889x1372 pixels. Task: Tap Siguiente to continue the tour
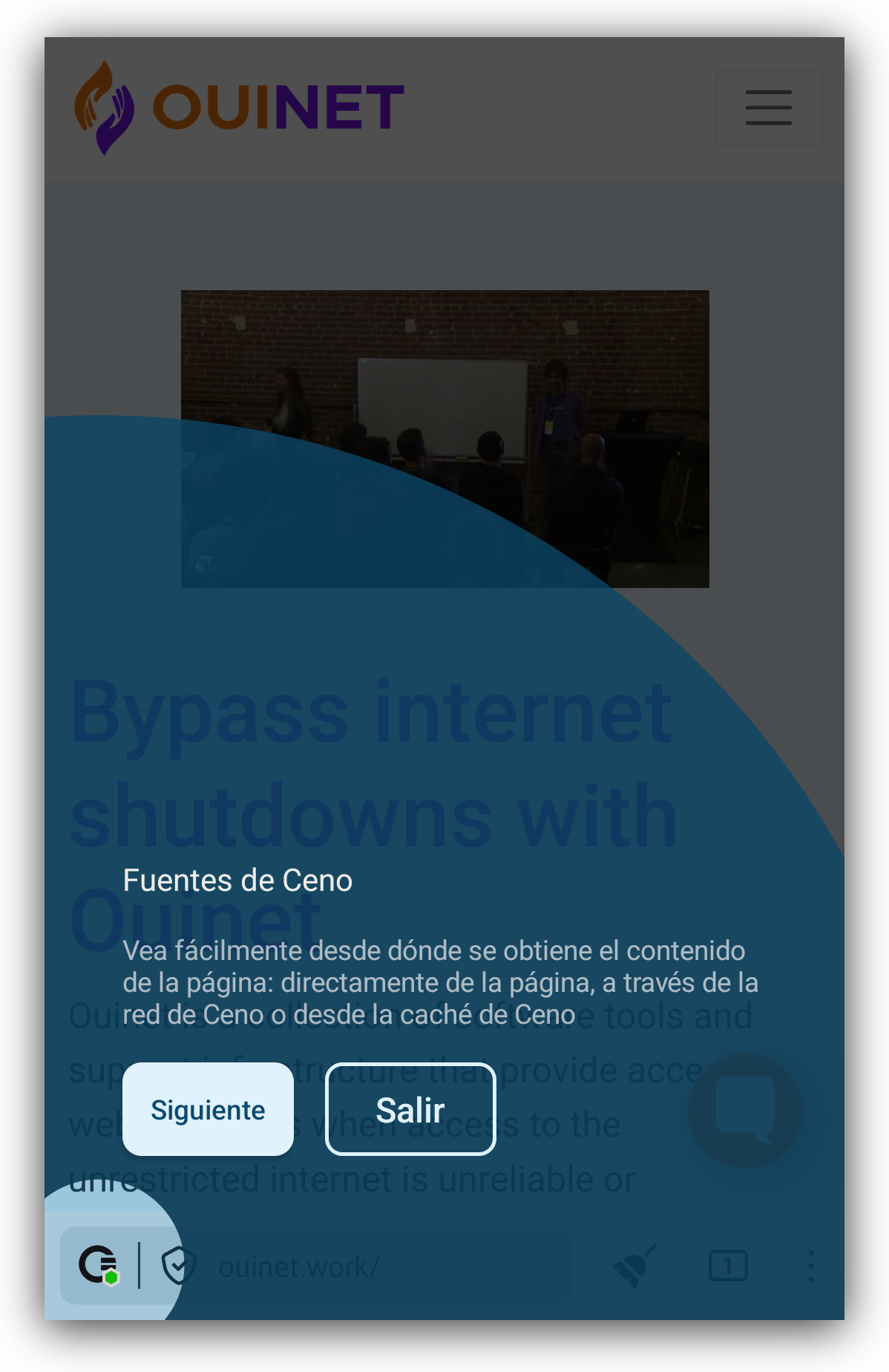point(208,1109)
